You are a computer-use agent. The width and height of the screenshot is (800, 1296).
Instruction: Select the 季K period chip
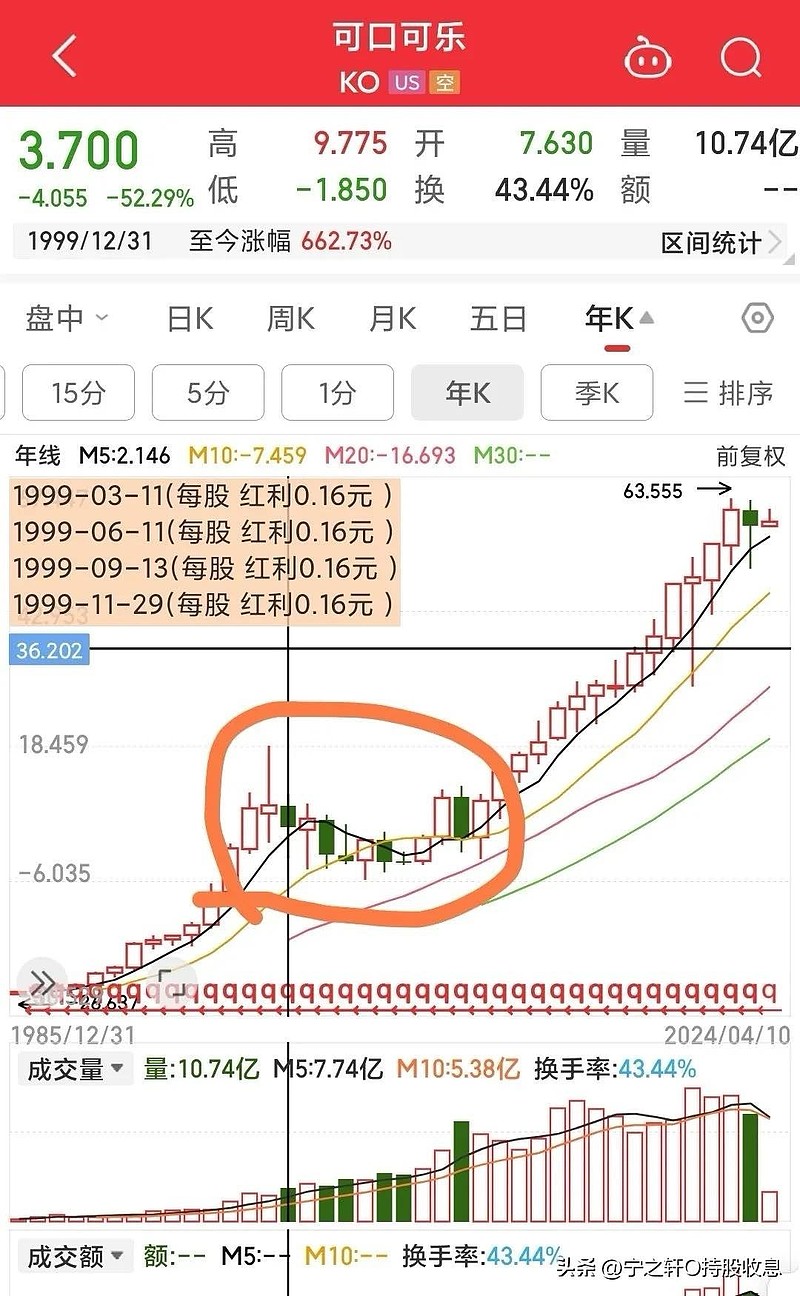597,392
